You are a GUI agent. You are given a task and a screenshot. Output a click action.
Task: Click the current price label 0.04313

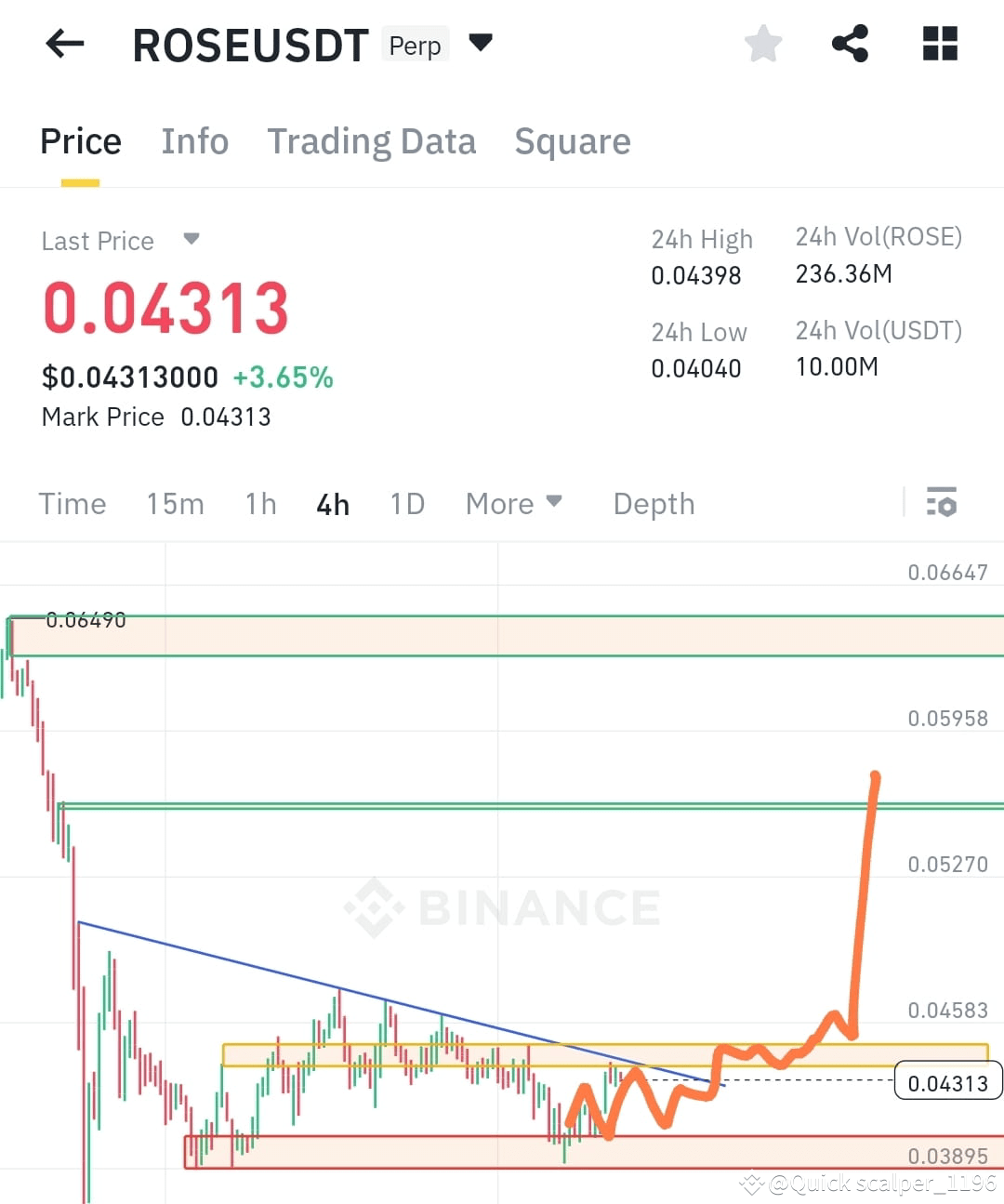pos(947,1082)
